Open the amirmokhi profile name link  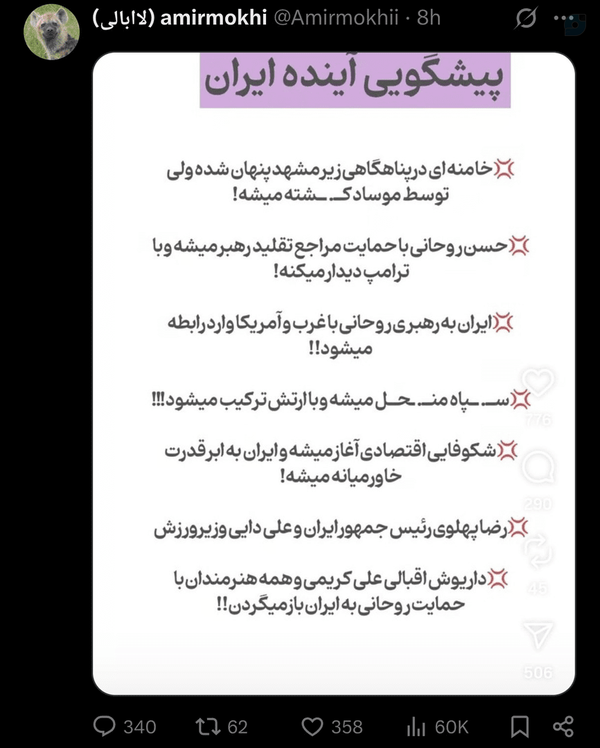point(179,18)
